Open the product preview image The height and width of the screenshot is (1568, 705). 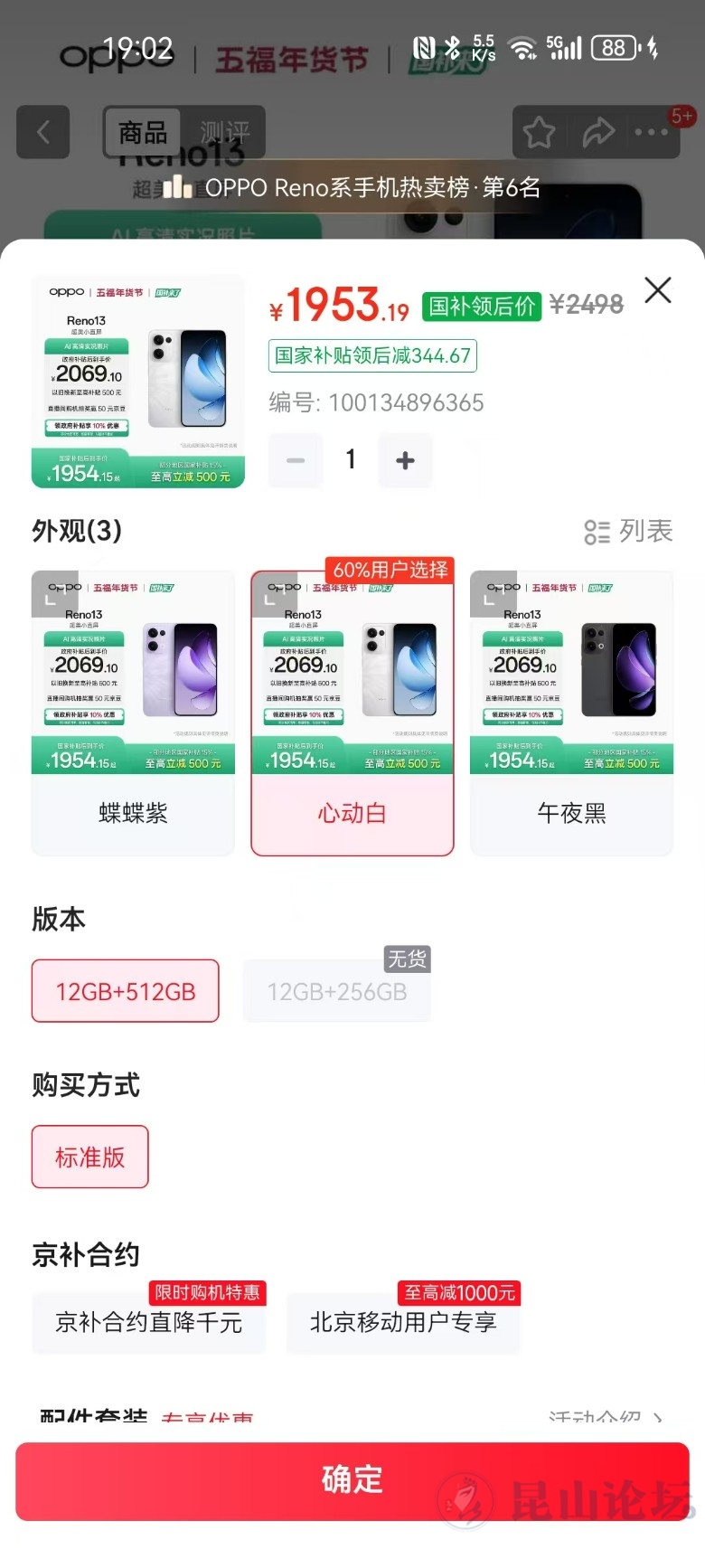[138, 382]
